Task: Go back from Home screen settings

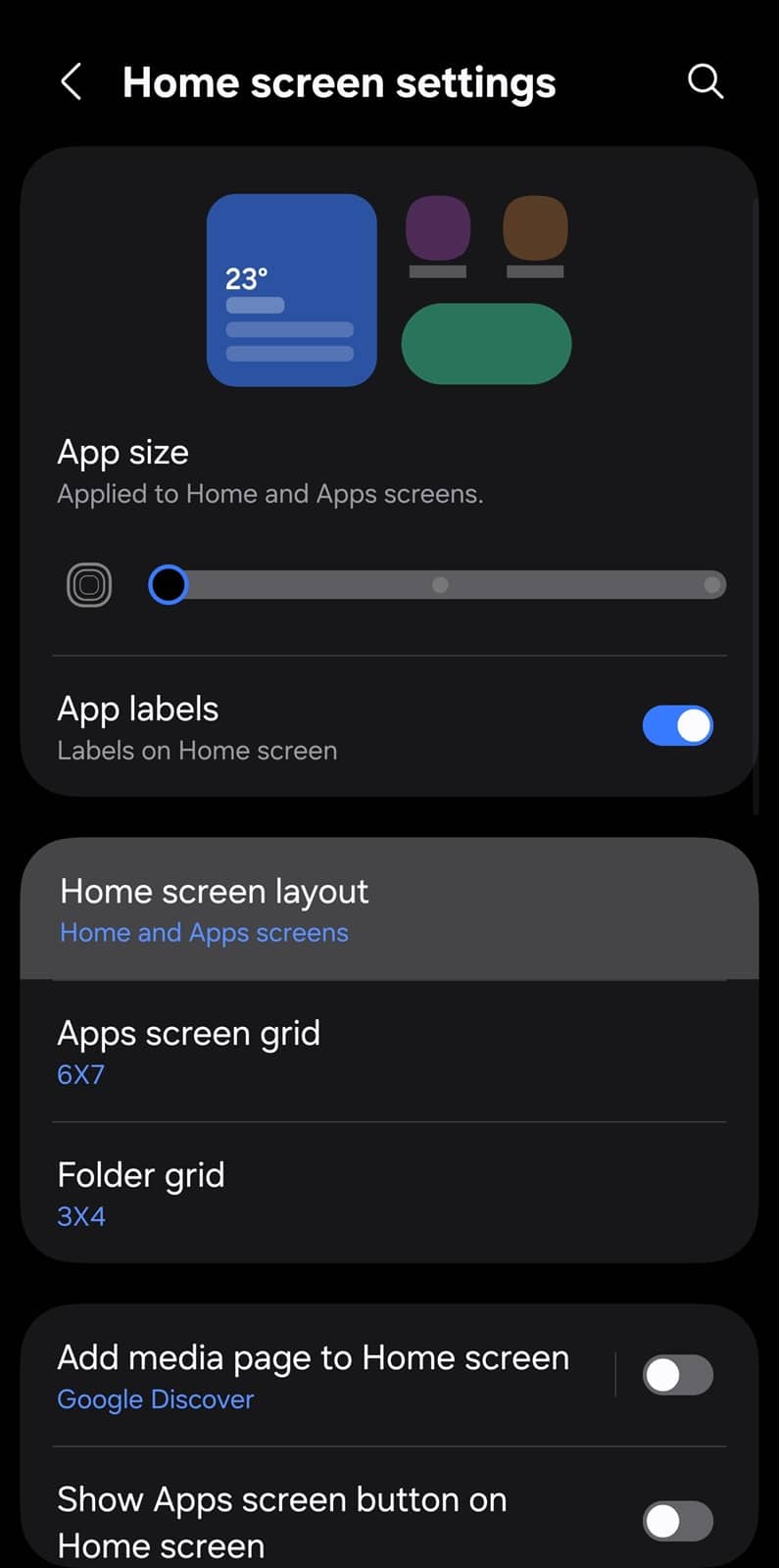Action: click(71, 82)
